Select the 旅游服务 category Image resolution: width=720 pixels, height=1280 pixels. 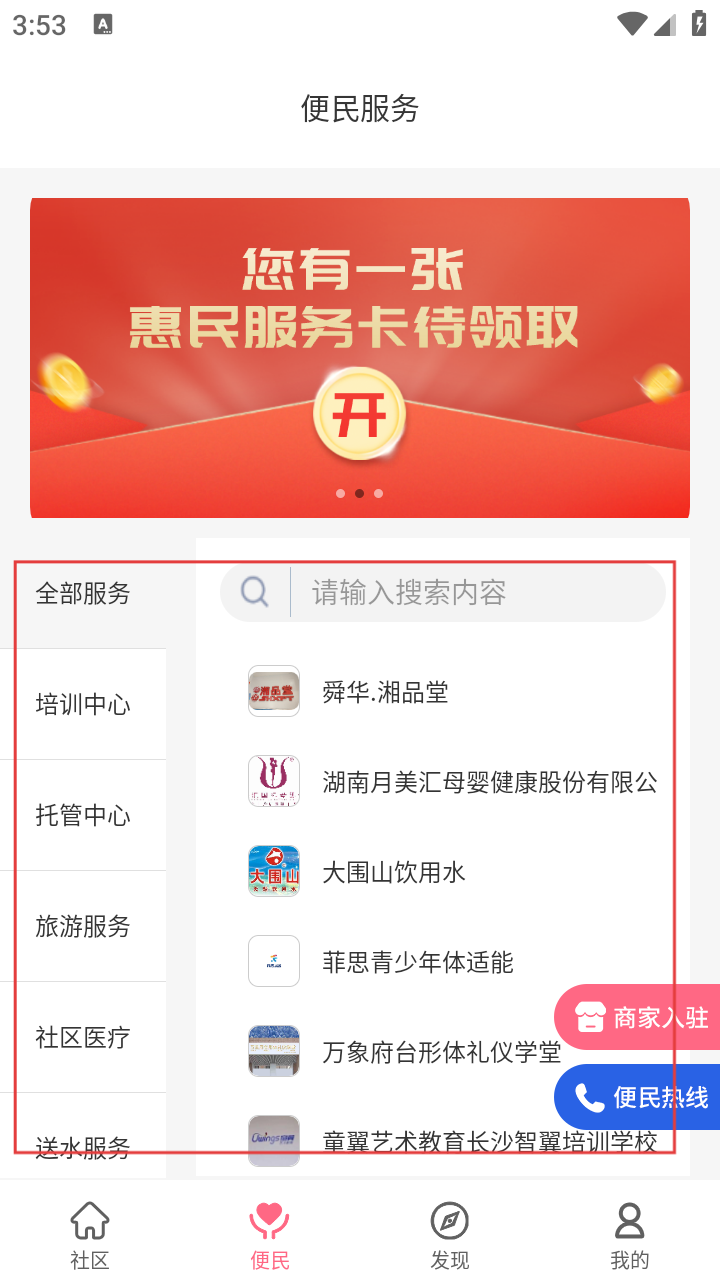[x=83, y=926]
